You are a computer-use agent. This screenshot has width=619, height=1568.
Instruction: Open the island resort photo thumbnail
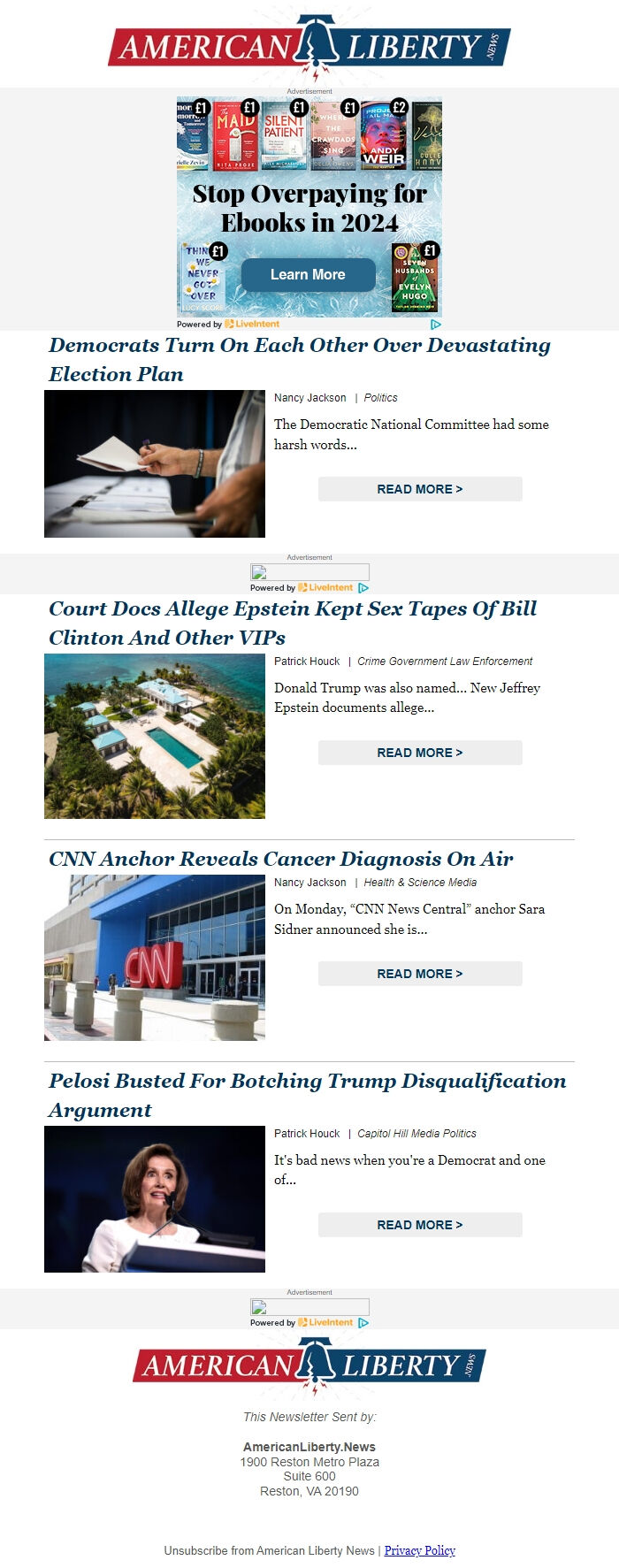(155, 736)
